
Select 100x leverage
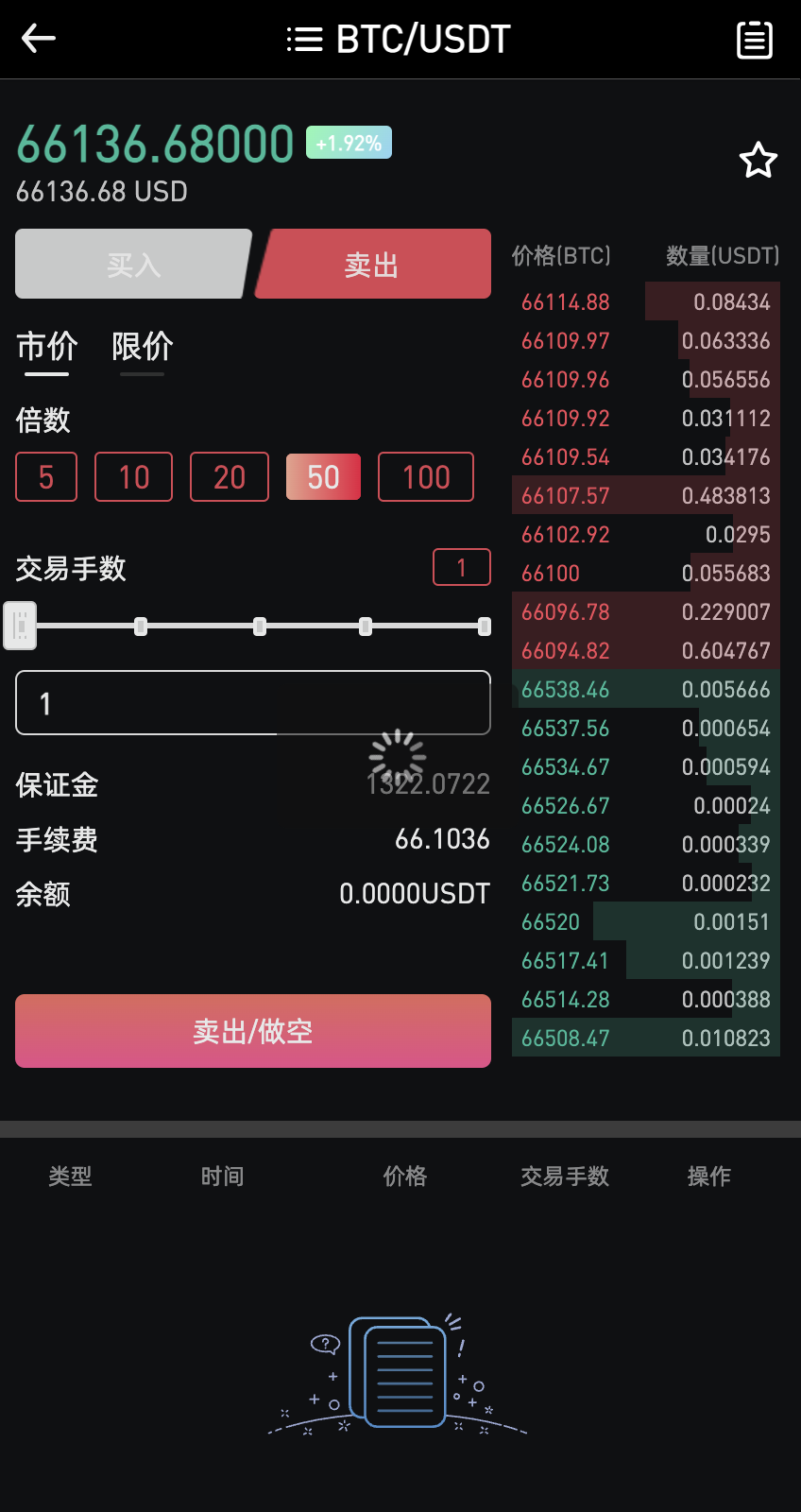[x=425, y=477]
